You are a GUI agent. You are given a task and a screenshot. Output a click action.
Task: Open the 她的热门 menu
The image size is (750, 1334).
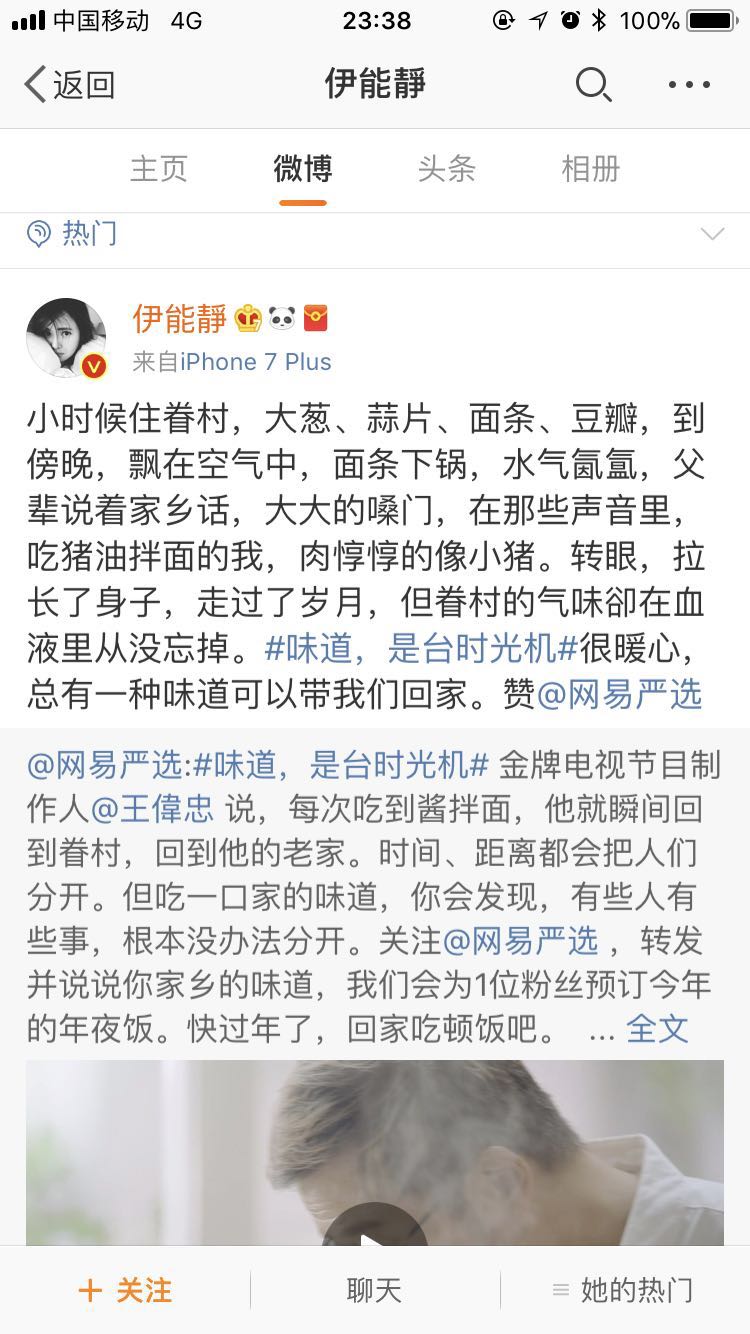click(623, 1290)
